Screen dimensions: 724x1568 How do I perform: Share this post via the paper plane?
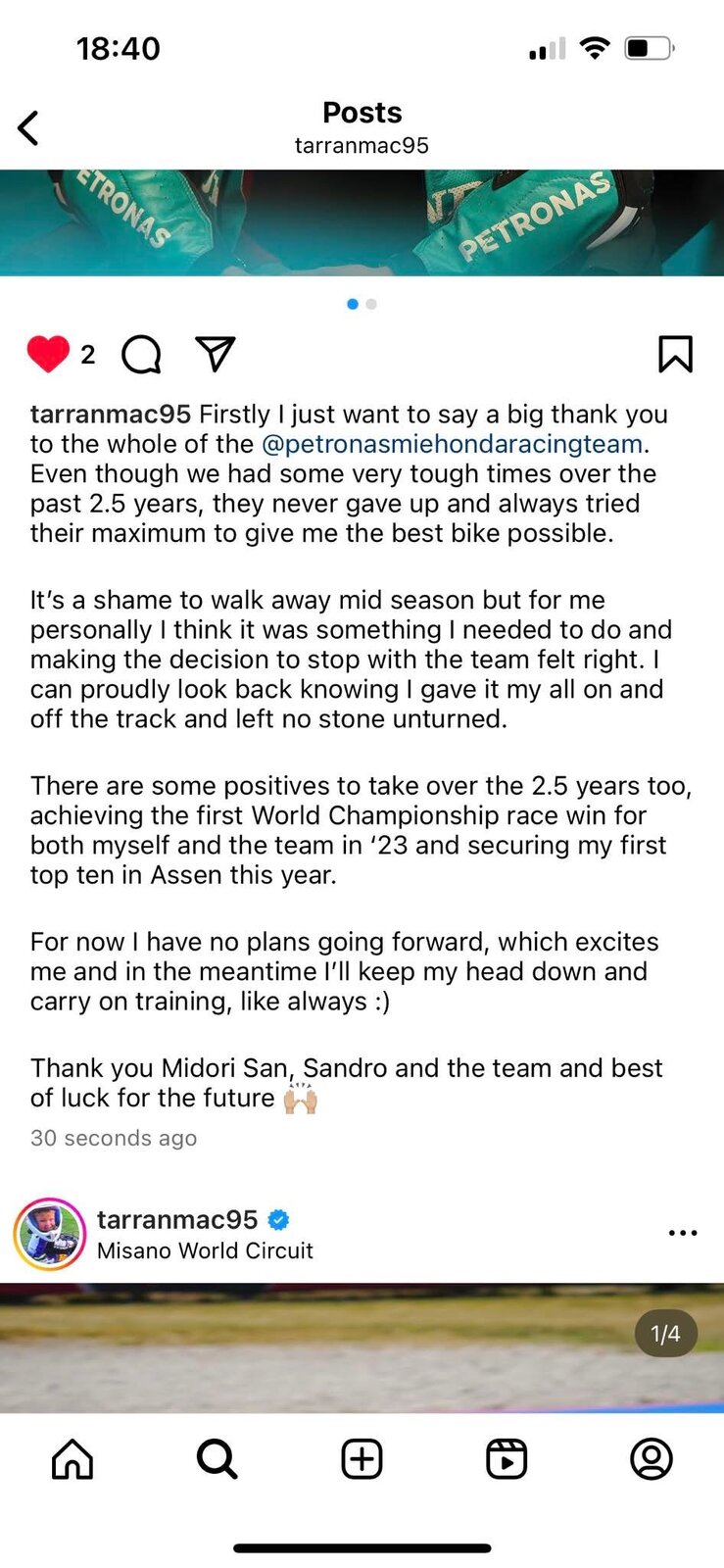216,354
